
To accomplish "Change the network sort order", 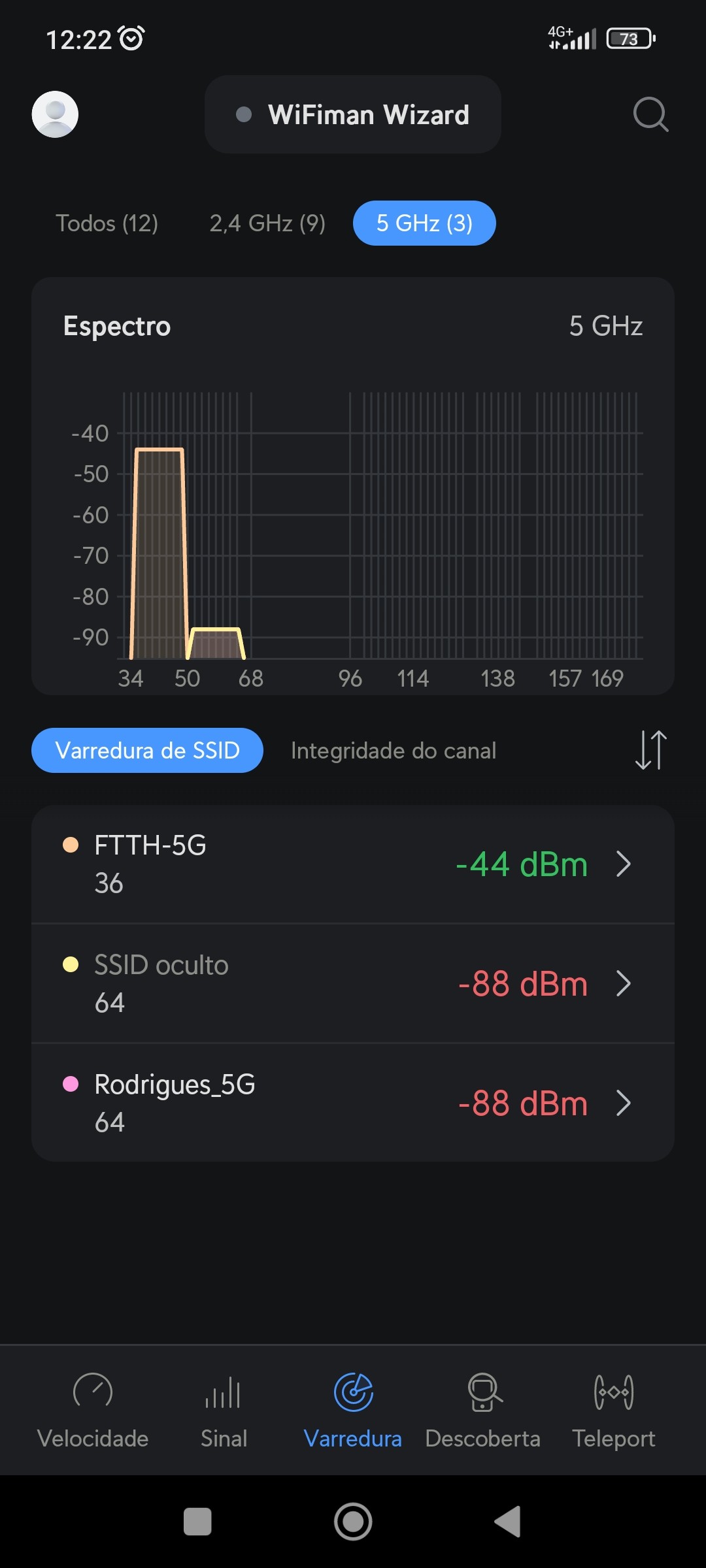I will 650,750.
